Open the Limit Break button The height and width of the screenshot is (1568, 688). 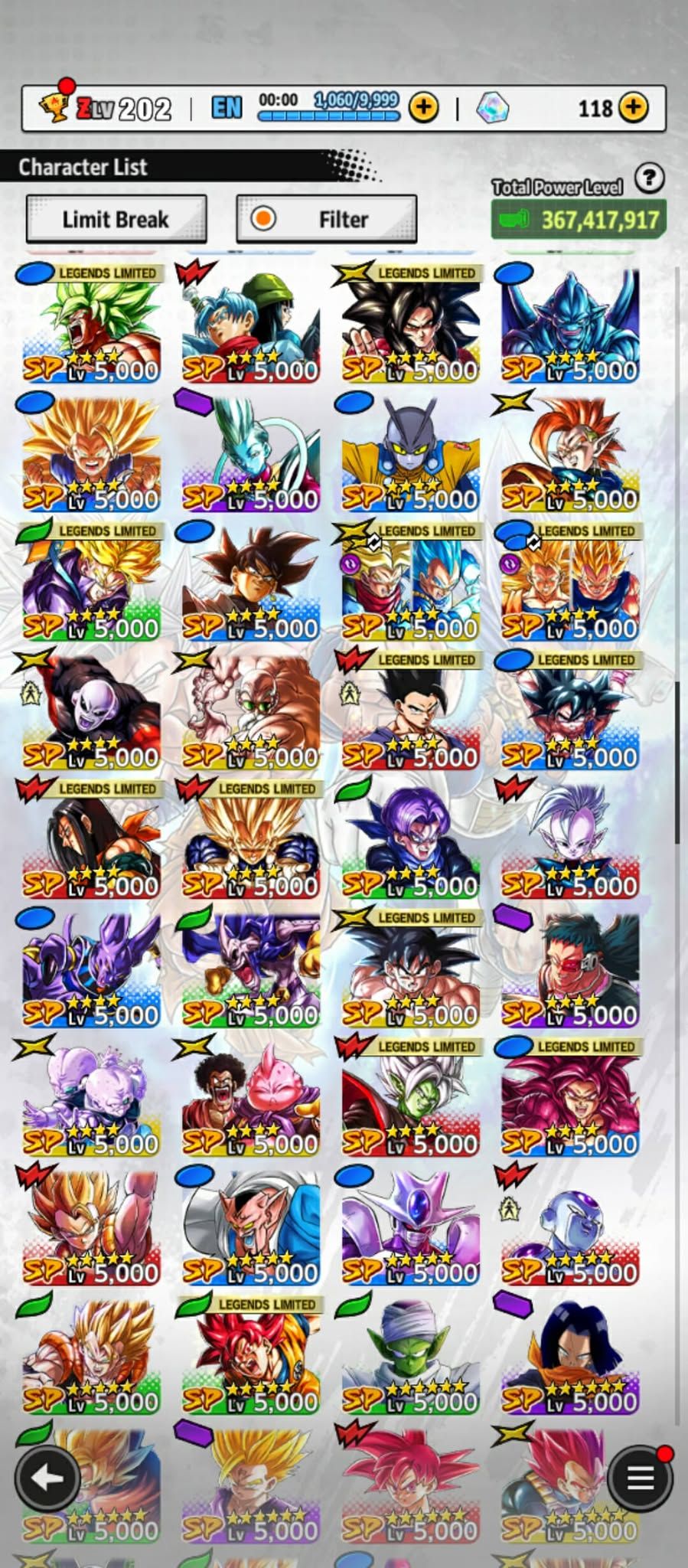pyautogui.click(x=116, y=219)
